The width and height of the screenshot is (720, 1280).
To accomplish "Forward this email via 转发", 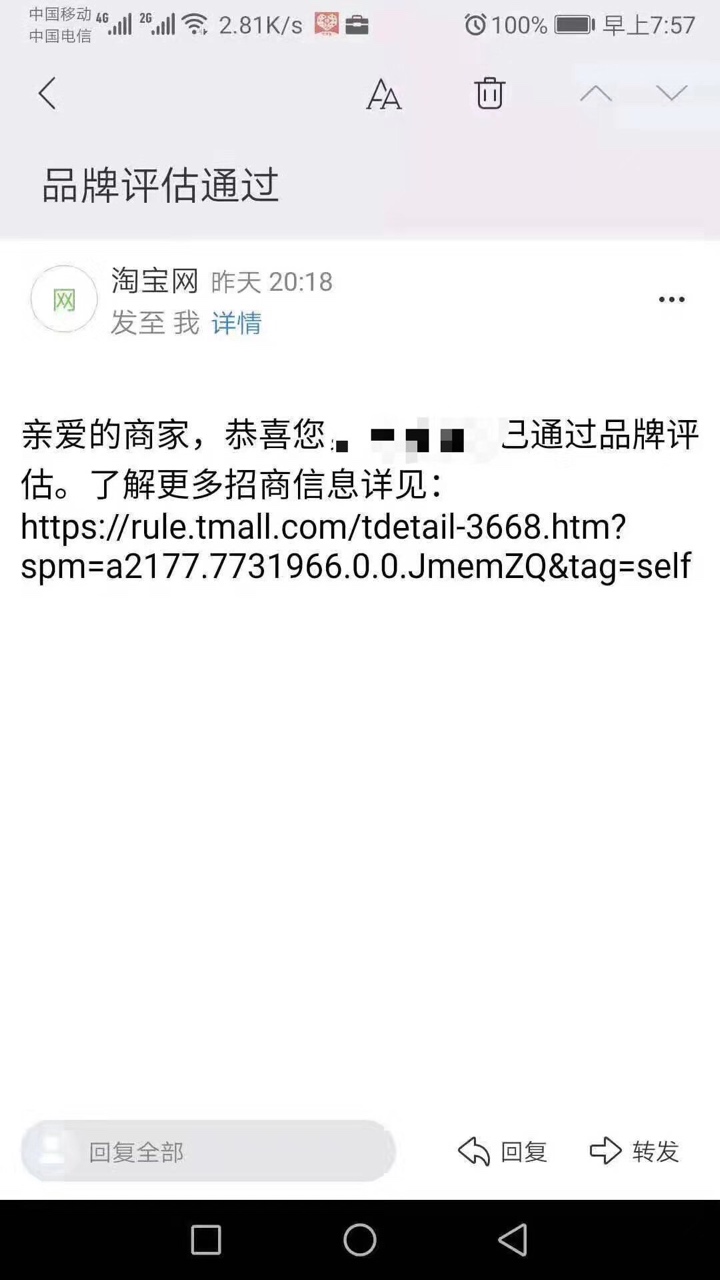I will pyautogui.click(x=635, y=1151).
